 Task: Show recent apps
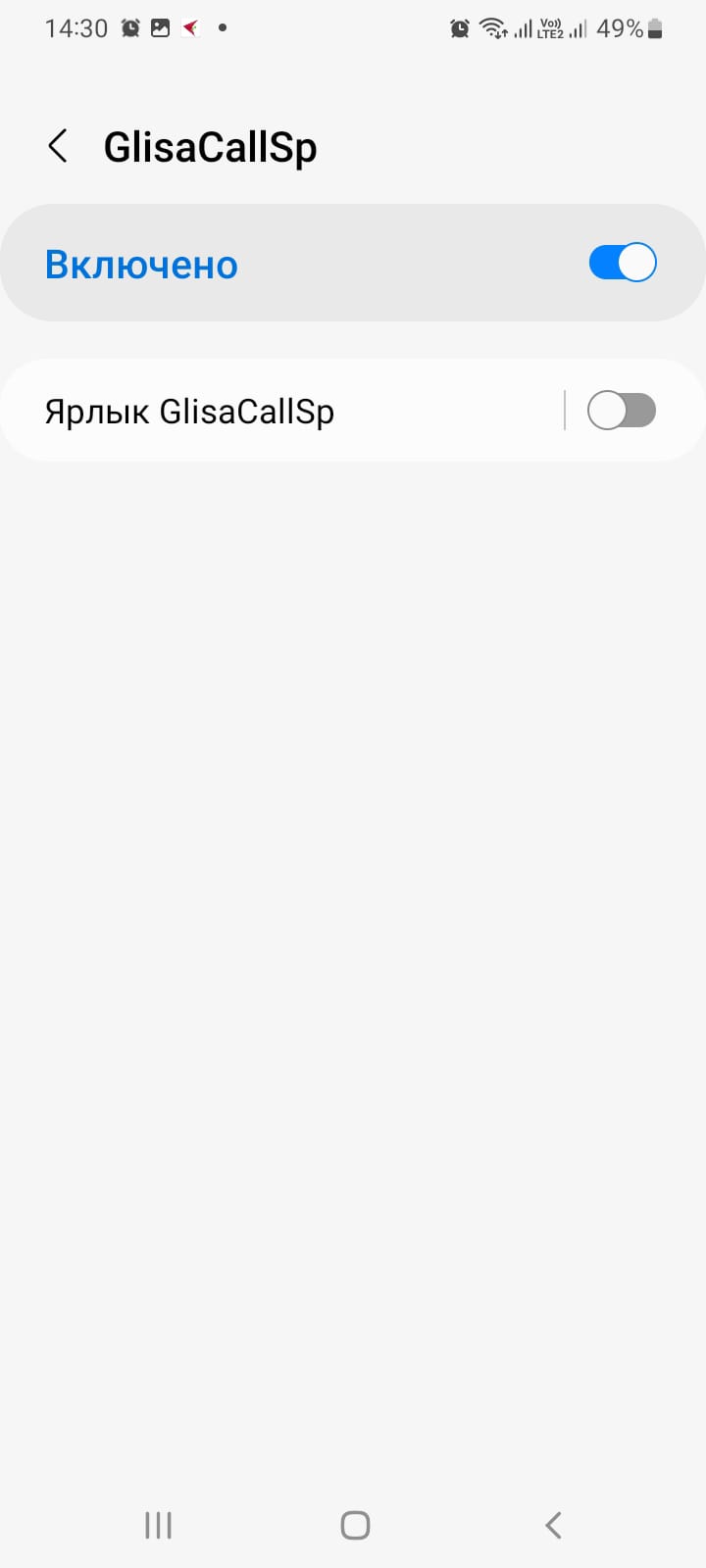pyautogui.click(x=158, y=1525)
